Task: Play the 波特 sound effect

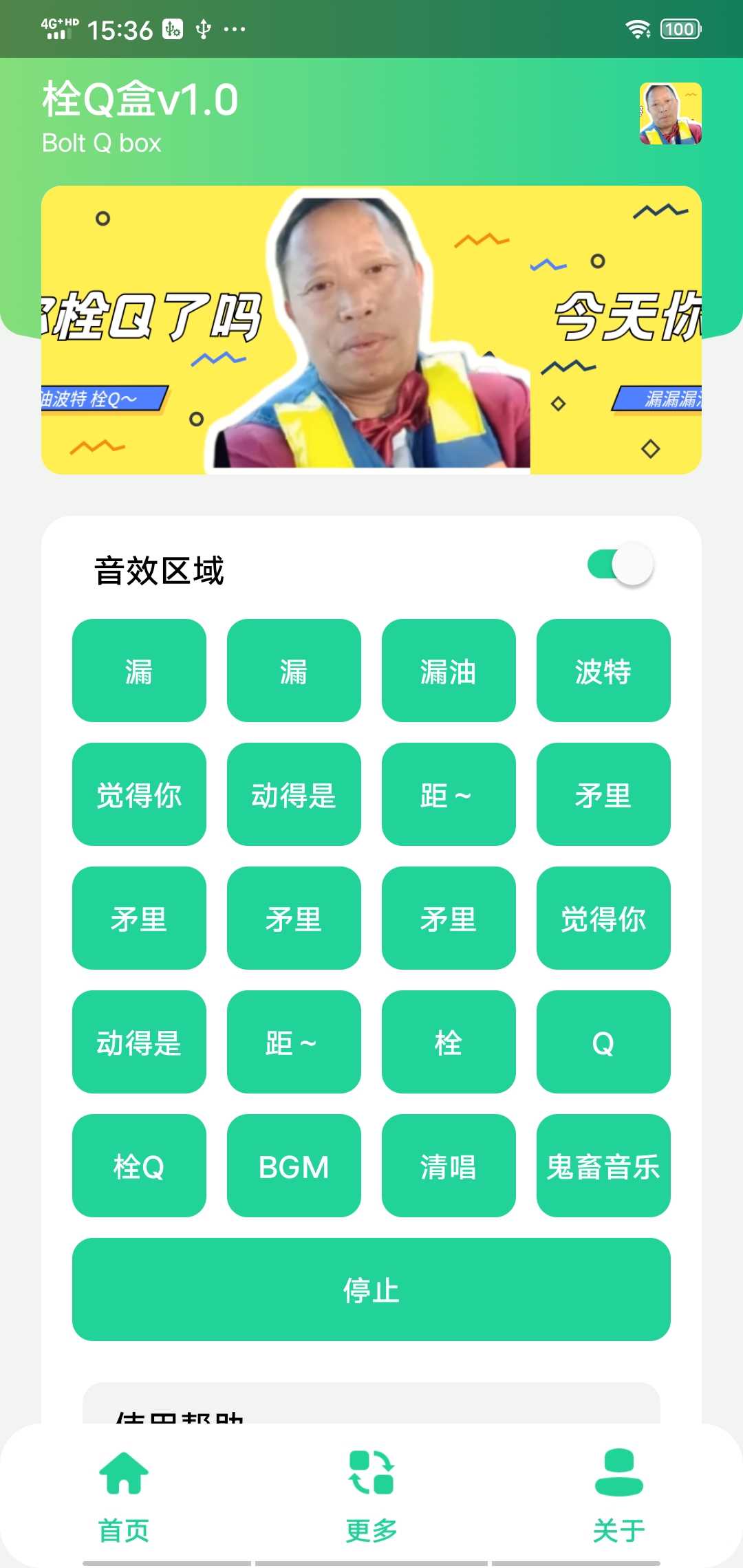Action: click(x=603, y=671)
